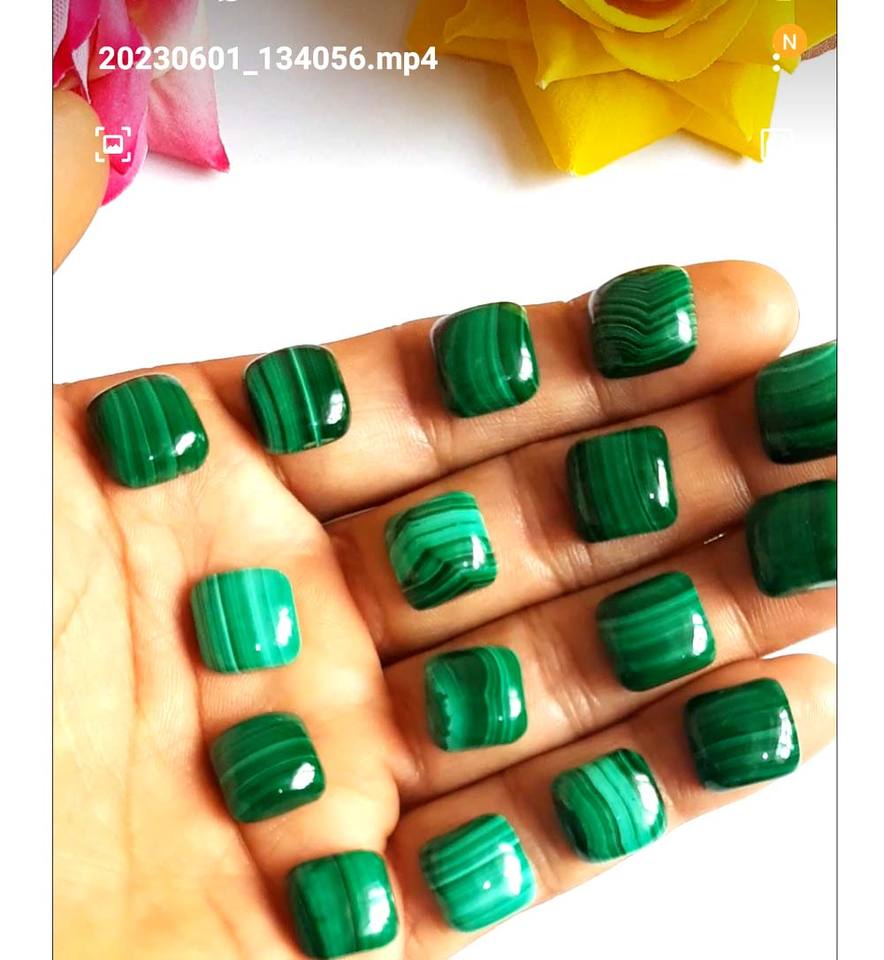Viewport: 884px width, 960px height.
Task: Capture a screenshot of the video frame
Action: tap(113, 144)
